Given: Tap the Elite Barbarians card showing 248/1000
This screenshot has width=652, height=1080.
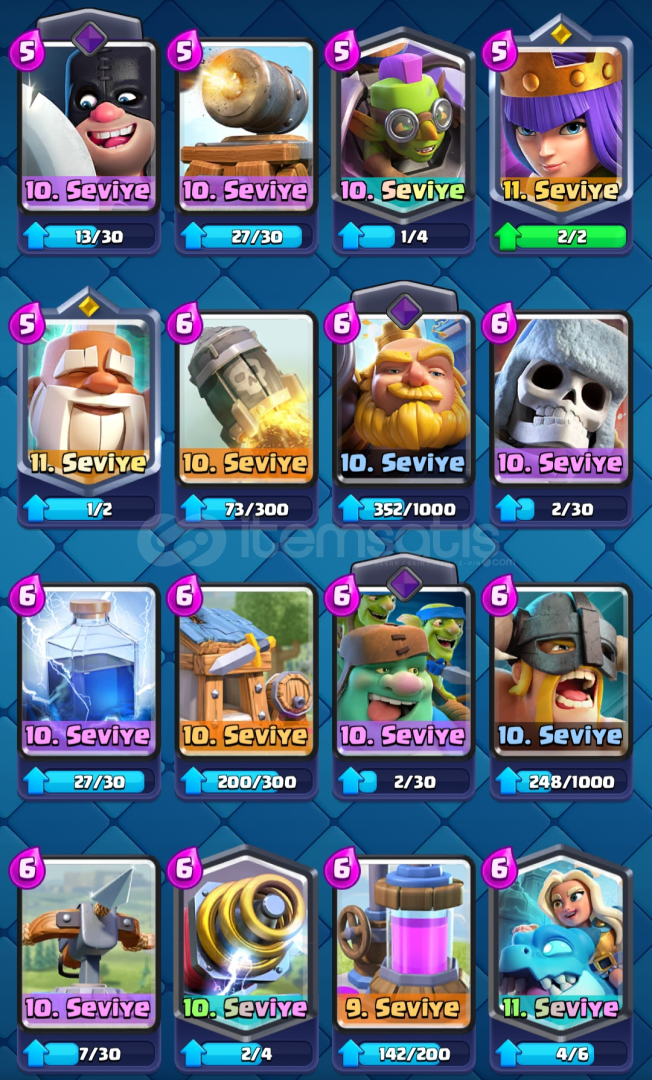Looking at the screenshot, I should coord(562,670).
